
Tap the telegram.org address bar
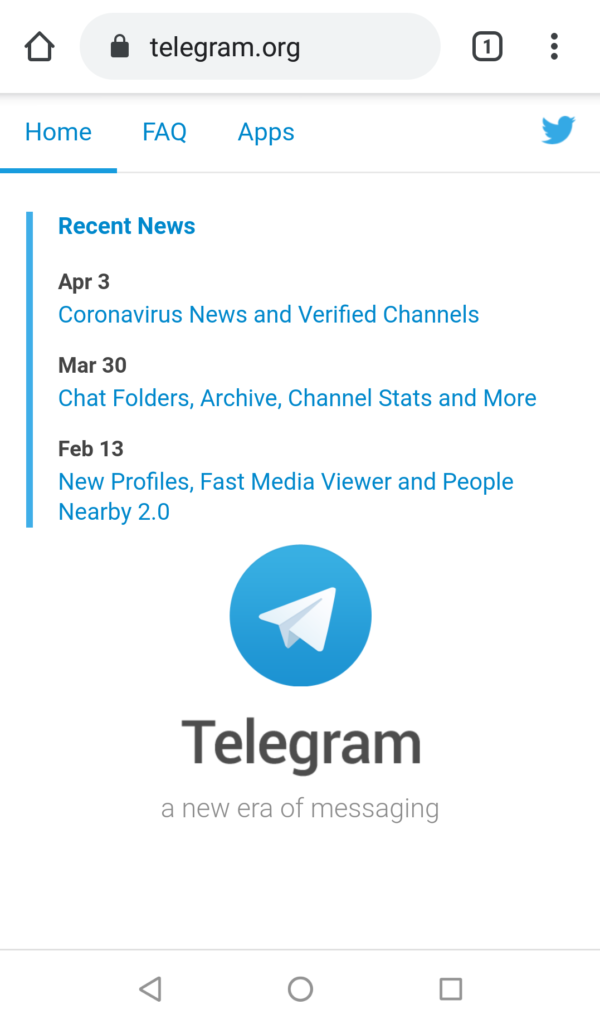259,46
